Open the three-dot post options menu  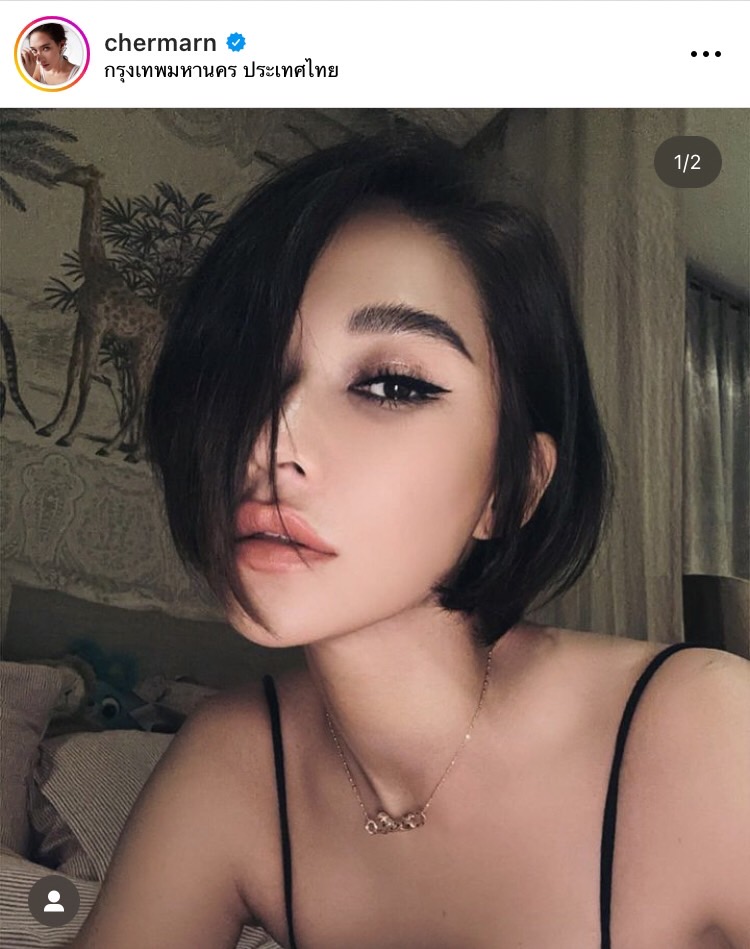point(705,54)
